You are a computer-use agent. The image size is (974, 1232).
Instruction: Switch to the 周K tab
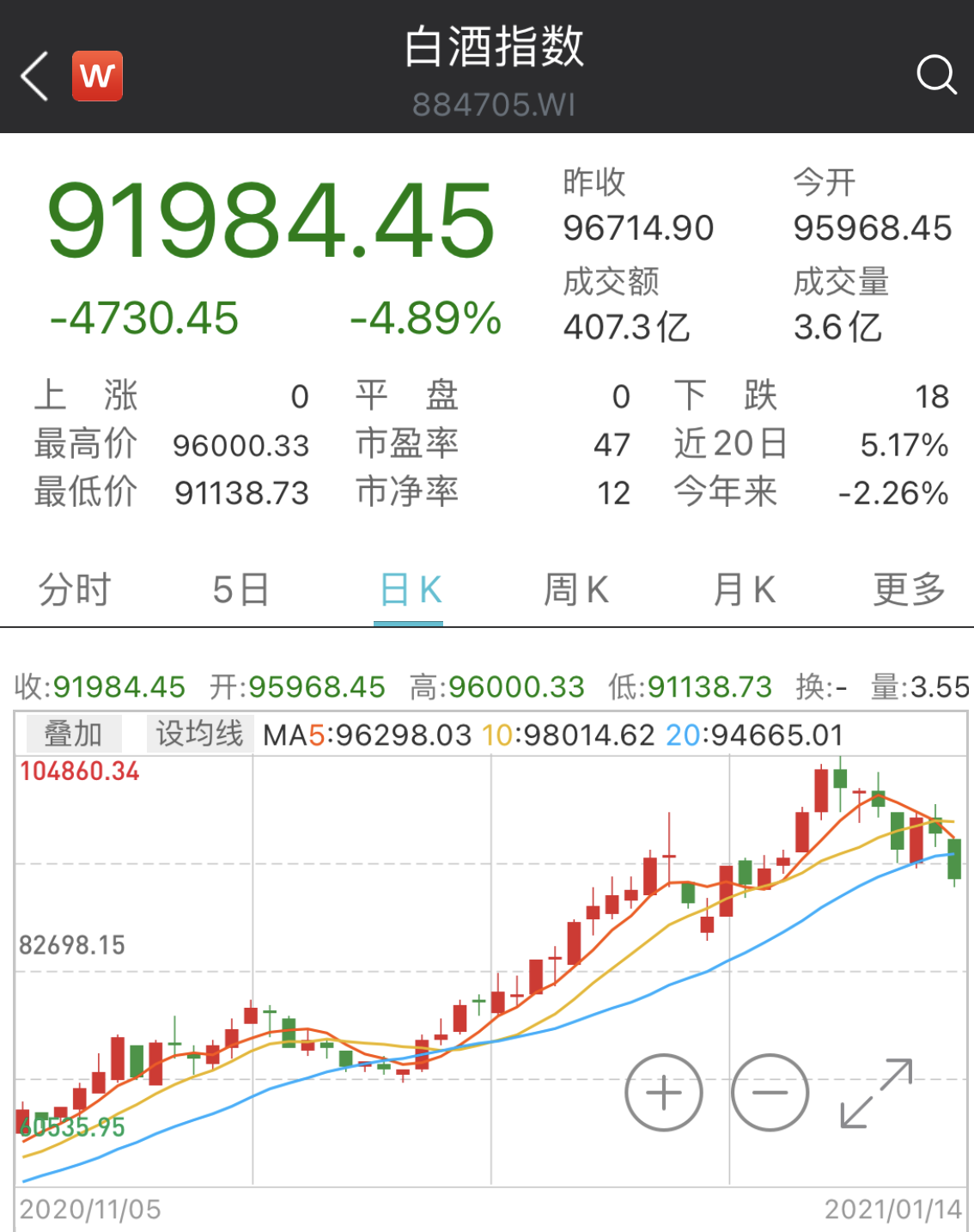(575, 590)
